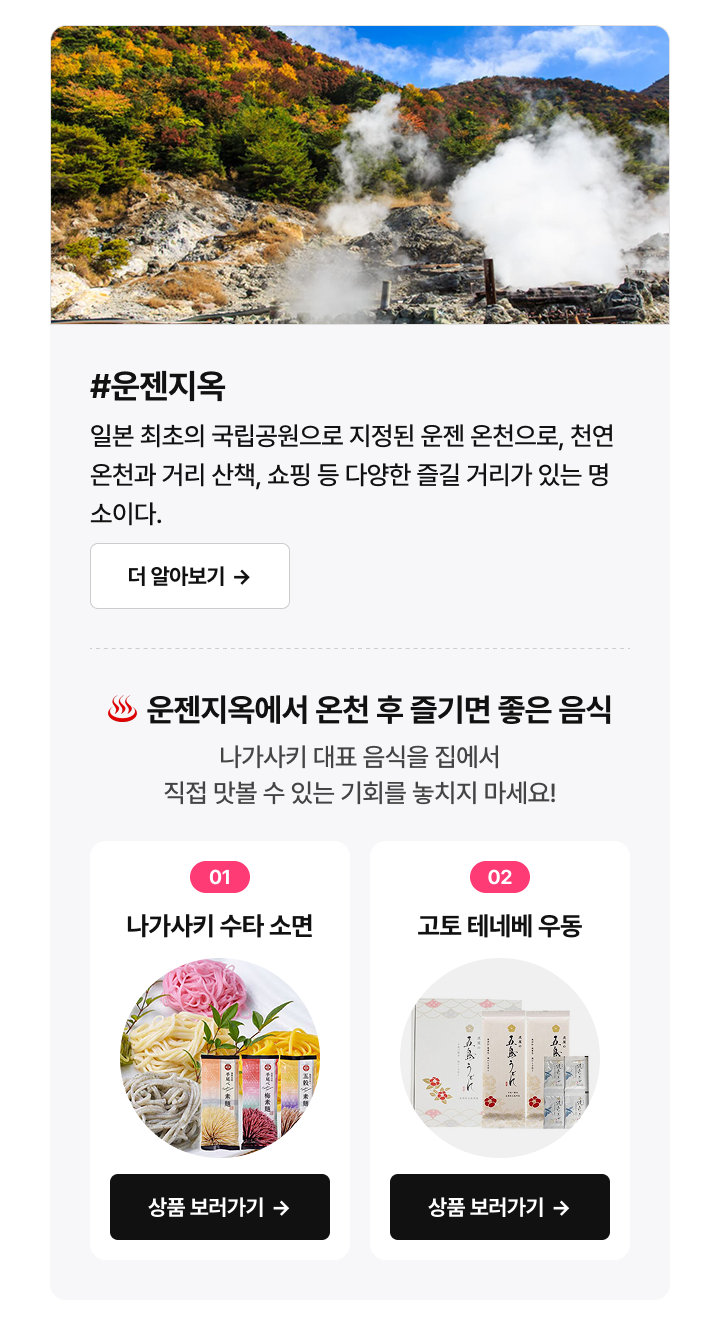Open the 운젠지옥 hot spring photo

point(360,175)
